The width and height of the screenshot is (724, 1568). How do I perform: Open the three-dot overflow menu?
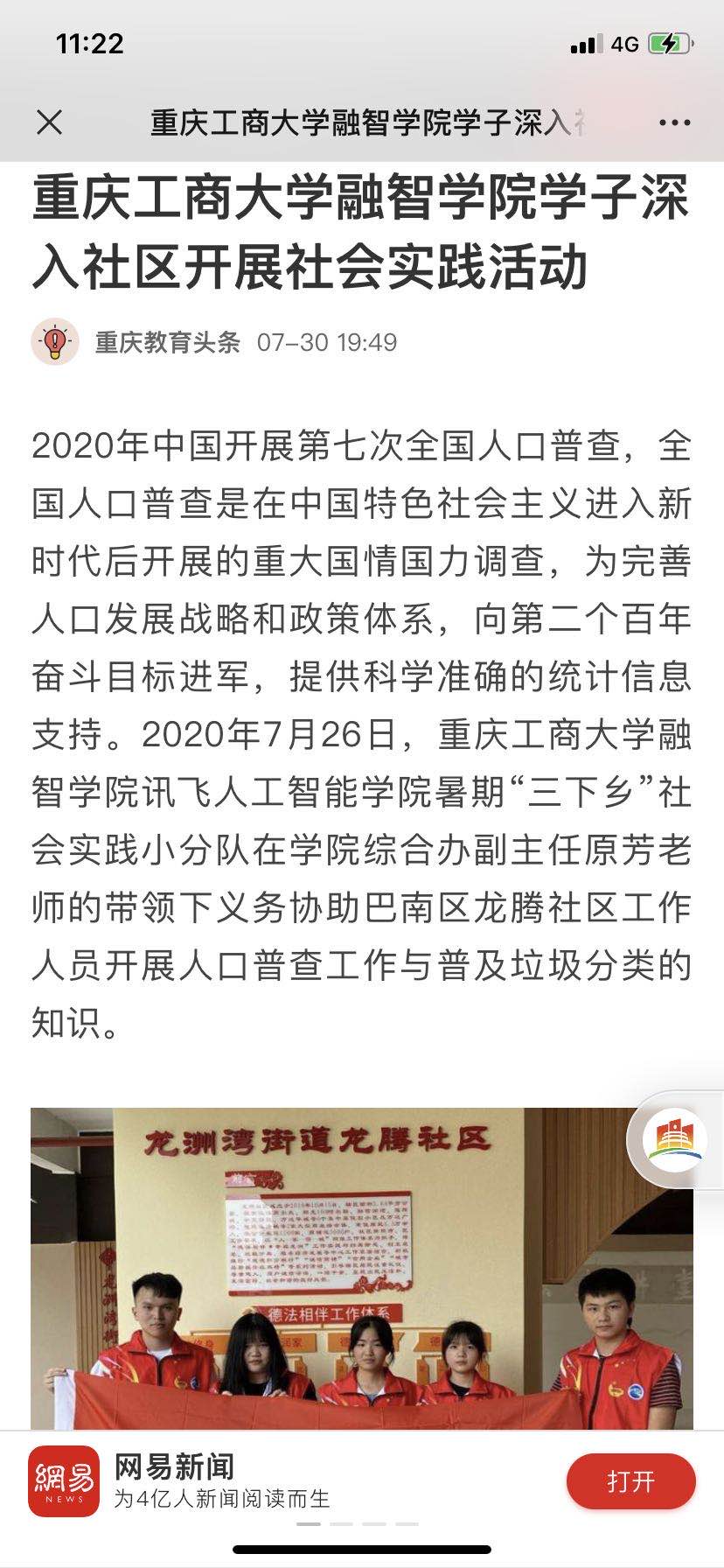674,123
